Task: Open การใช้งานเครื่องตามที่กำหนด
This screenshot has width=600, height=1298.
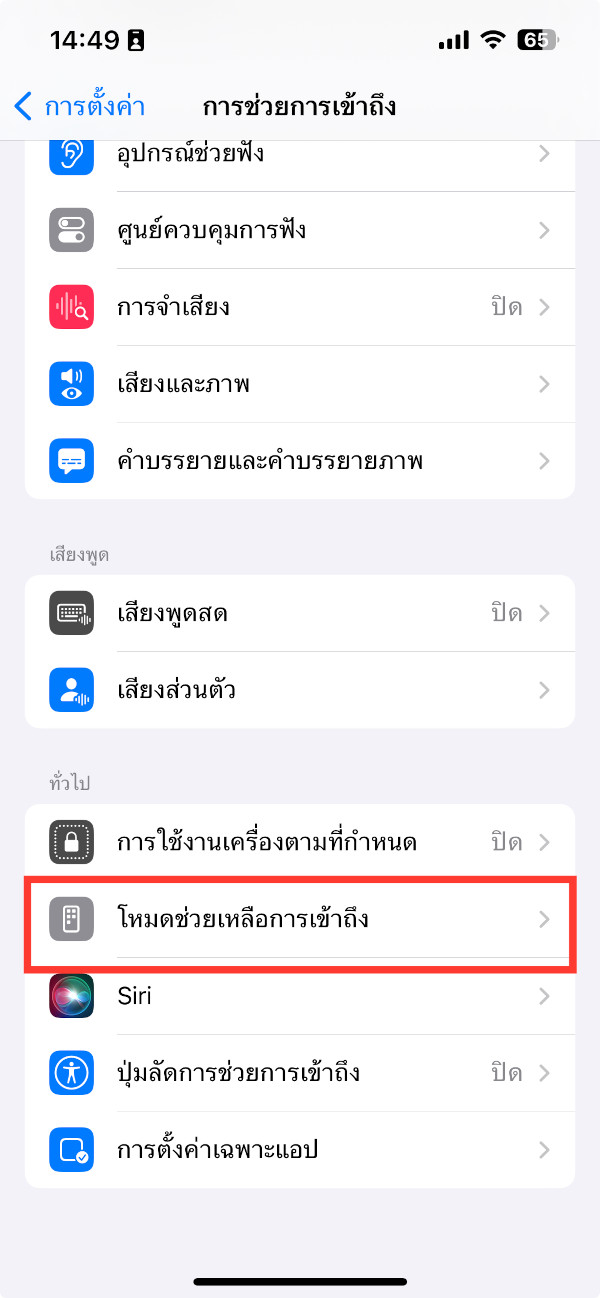Action: coord(300,842)
